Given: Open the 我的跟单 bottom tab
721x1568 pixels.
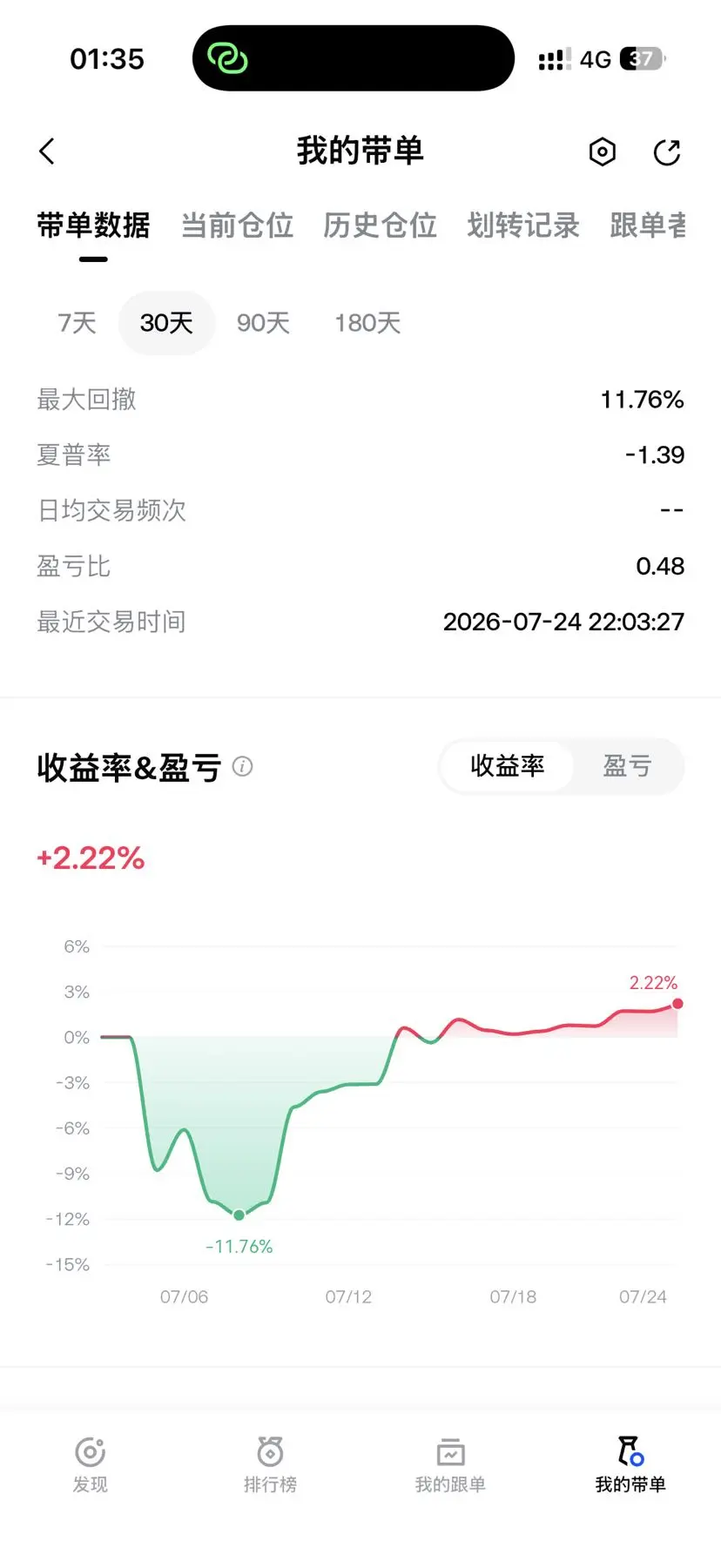Looking at the screenshot, I should click(x=450, y=1464).
